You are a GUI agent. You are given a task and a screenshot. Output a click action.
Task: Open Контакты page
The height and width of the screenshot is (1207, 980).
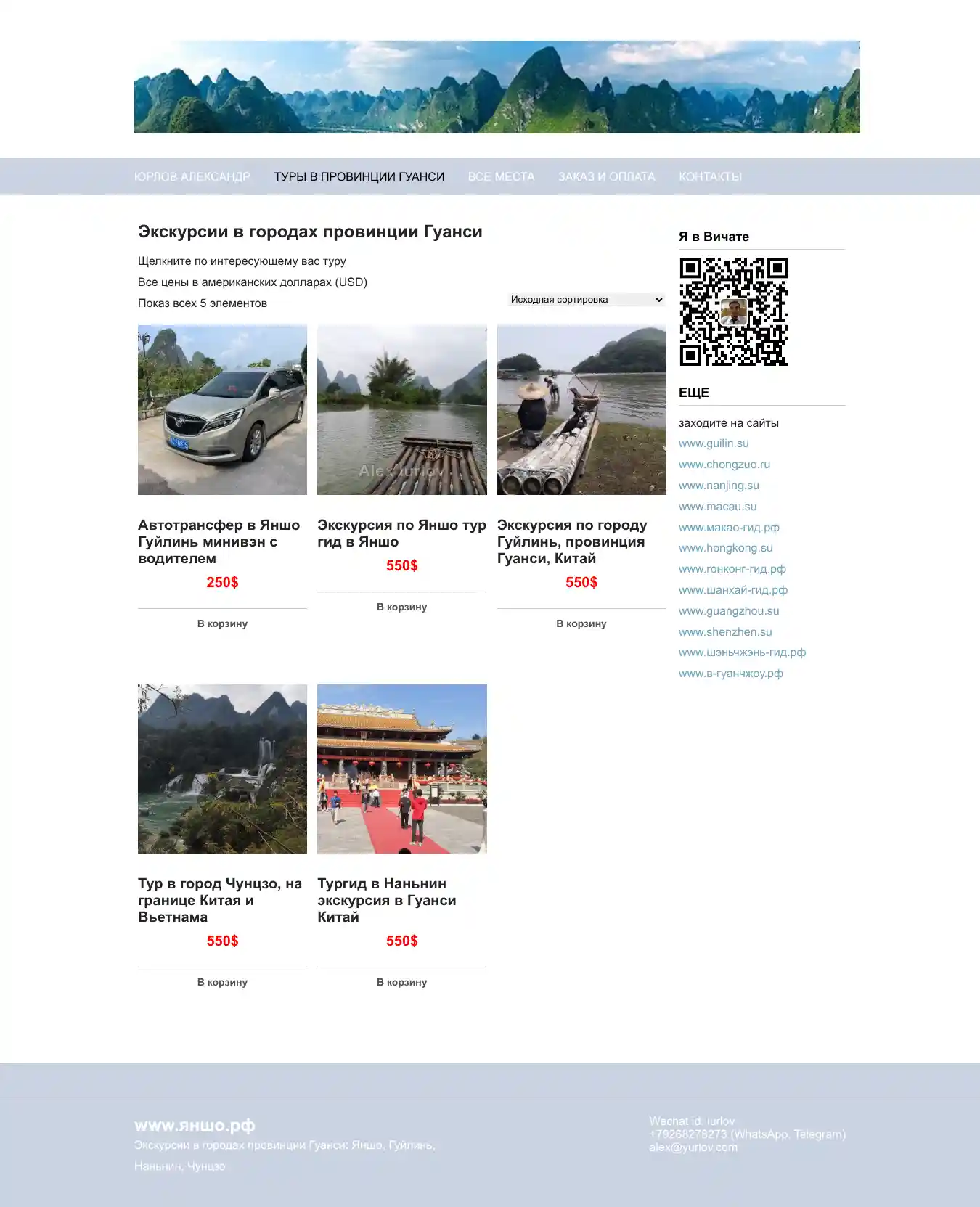[x=710, y=176]
